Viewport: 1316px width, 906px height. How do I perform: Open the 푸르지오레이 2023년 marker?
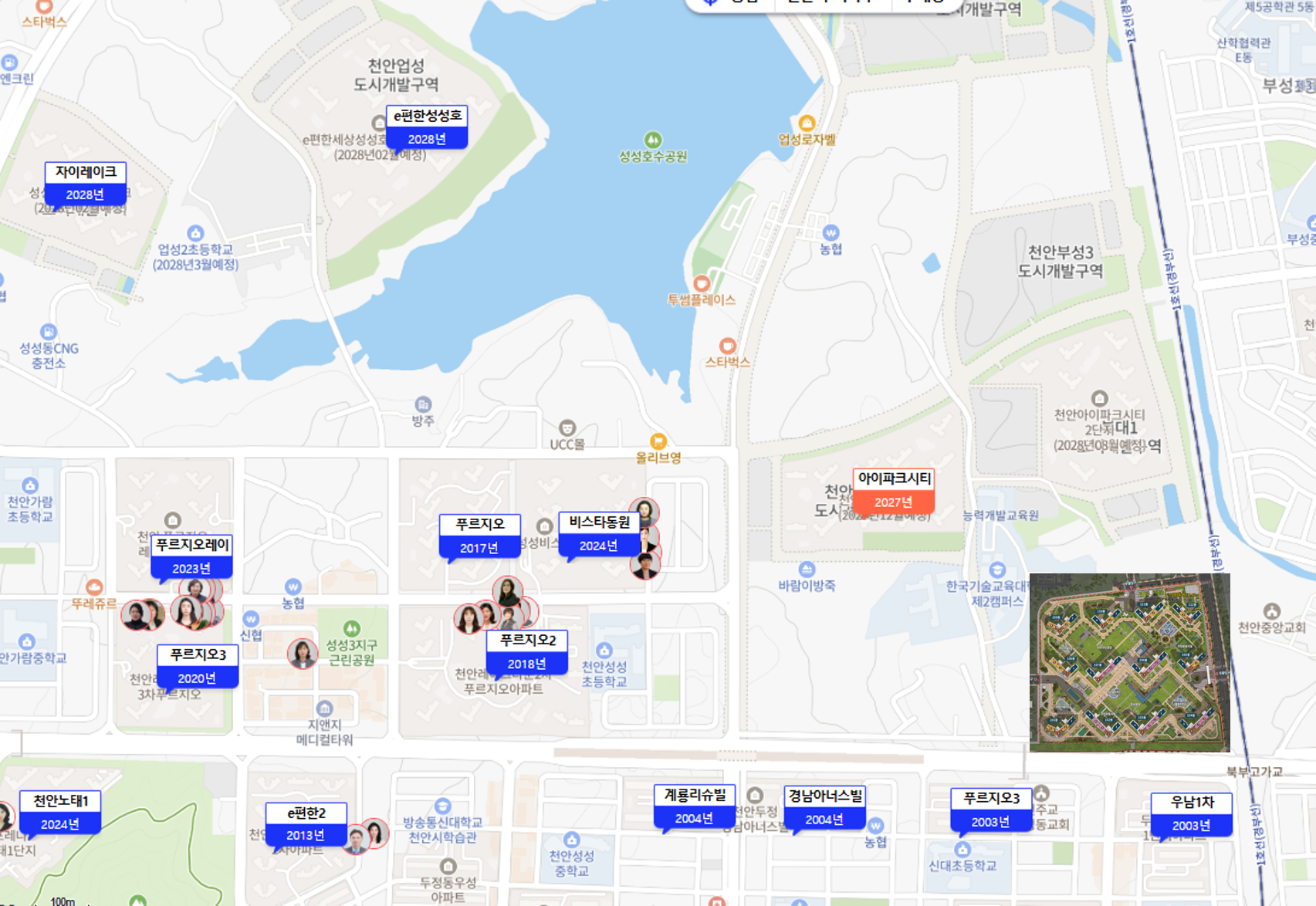tap(191, 556)
